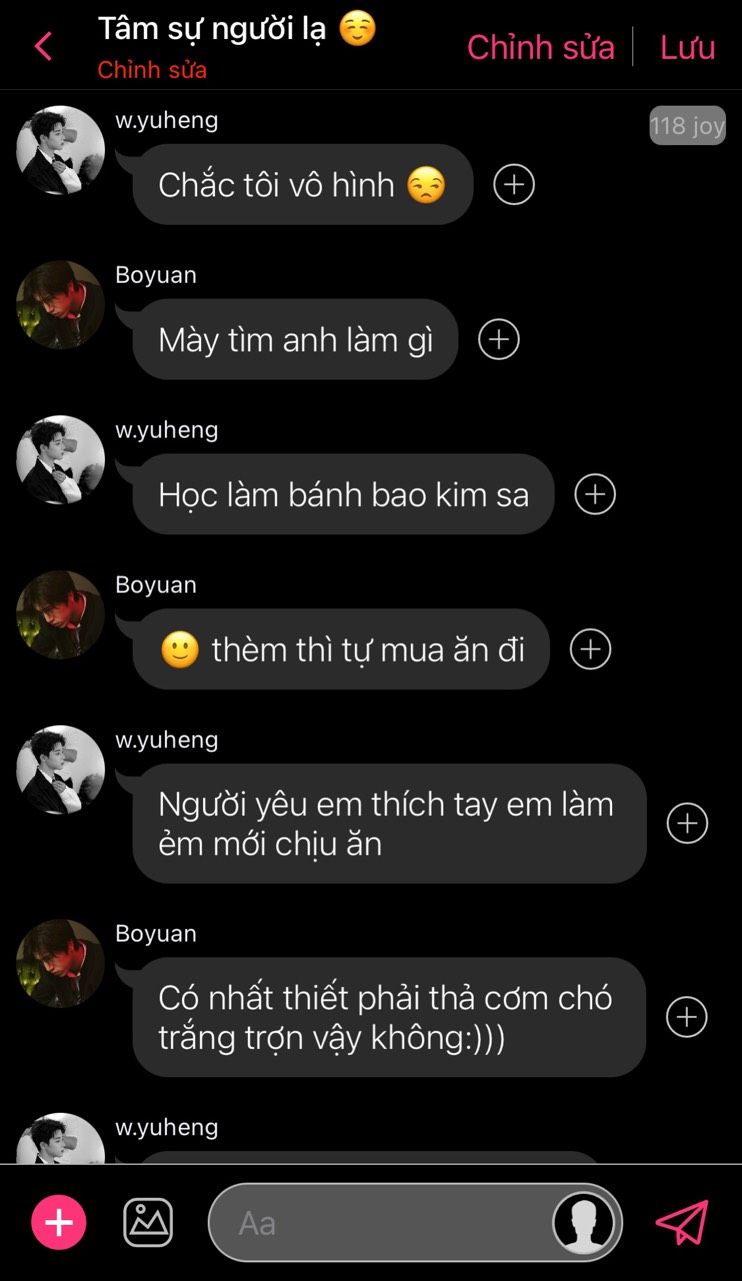The width and height of the screenshot is (742, 1281).
Task: Tap the red Chỉnh sửa link under title
Action: (x=152, y=70)
